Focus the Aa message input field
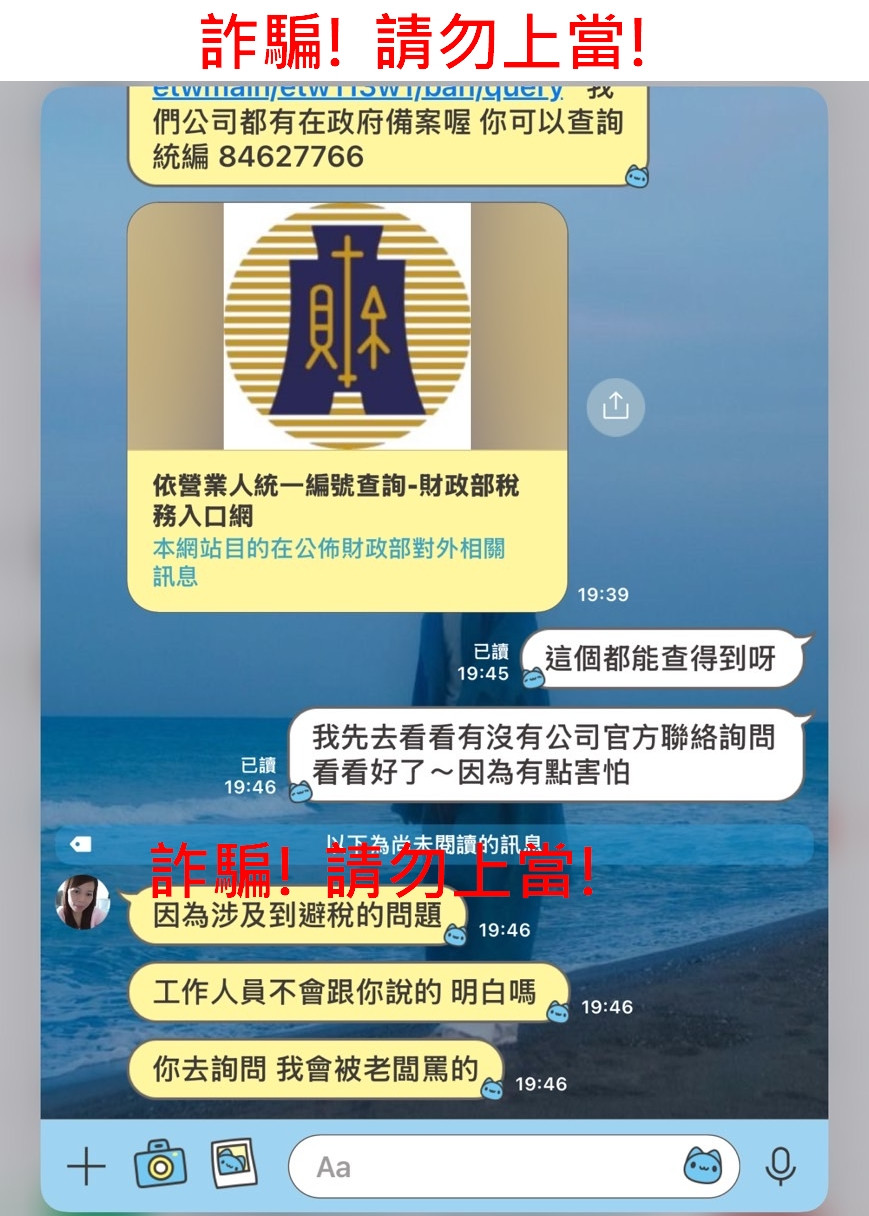869x1216 pixels. (490, 1167)
